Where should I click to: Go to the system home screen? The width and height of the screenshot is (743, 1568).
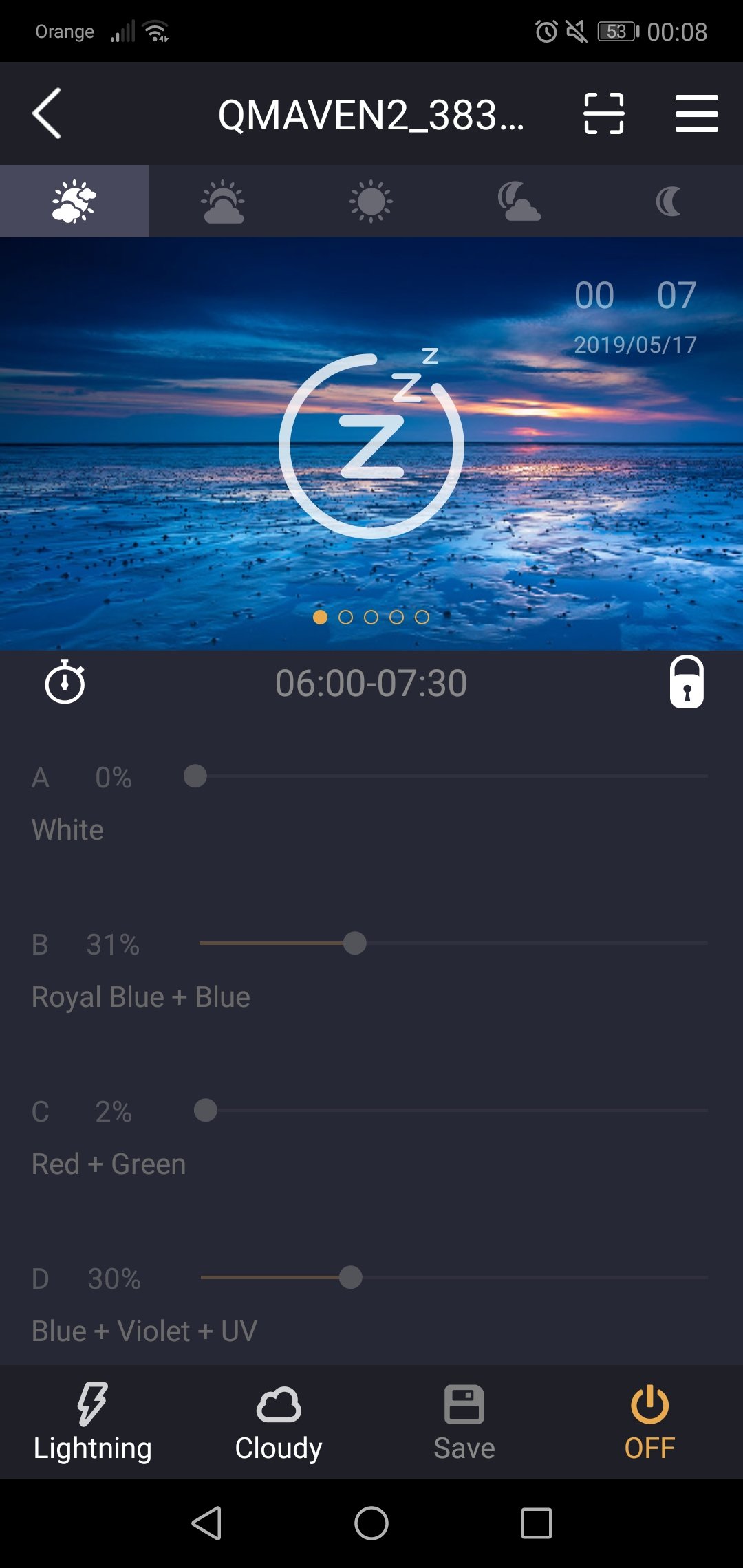[371, 1523]
